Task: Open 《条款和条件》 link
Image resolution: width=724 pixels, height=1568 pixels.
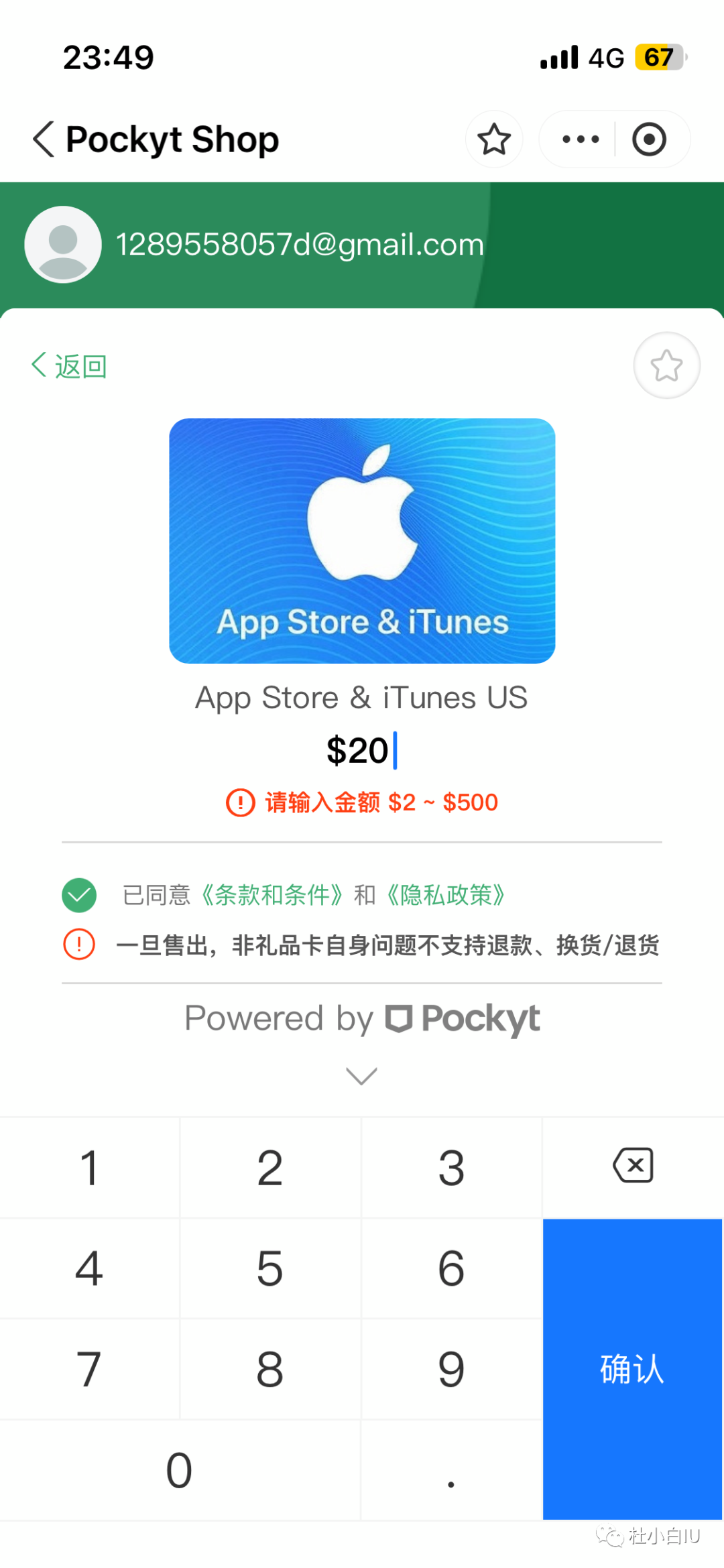Action: point(271,895)
